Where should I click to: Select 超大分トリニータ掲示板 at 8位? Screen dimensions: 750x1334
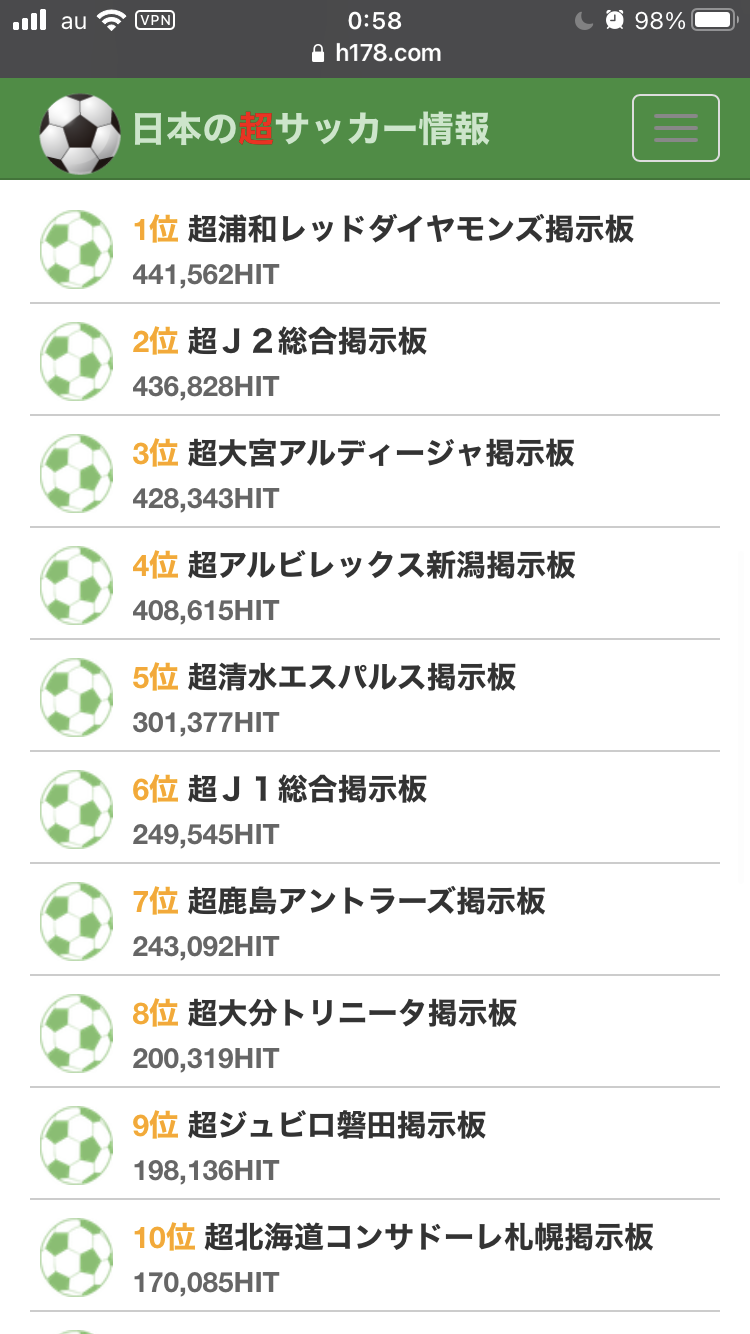tap(352, 1014)
